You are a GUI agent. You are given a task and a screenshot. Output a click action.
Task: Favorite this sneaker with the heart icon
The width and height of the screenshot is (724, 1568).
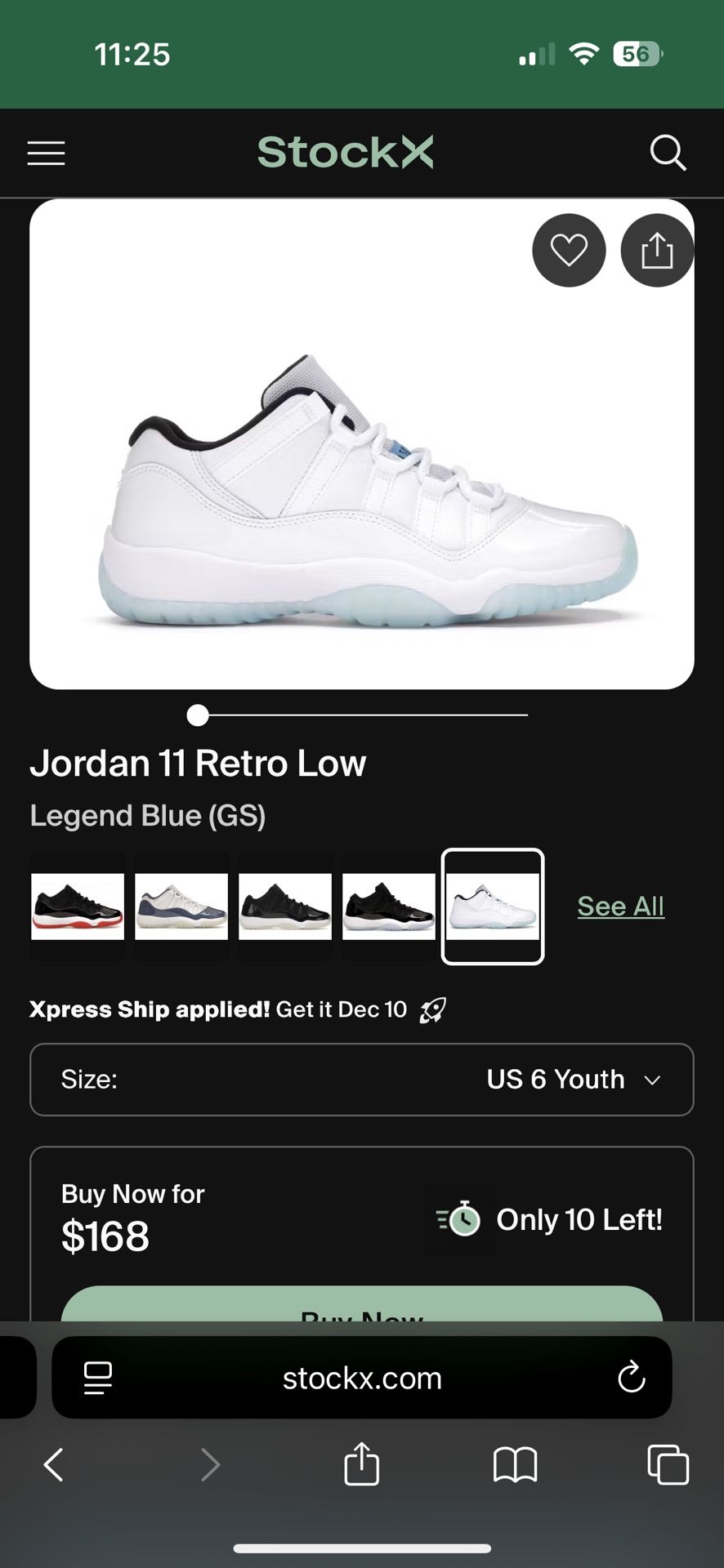(x=569, y=250)
